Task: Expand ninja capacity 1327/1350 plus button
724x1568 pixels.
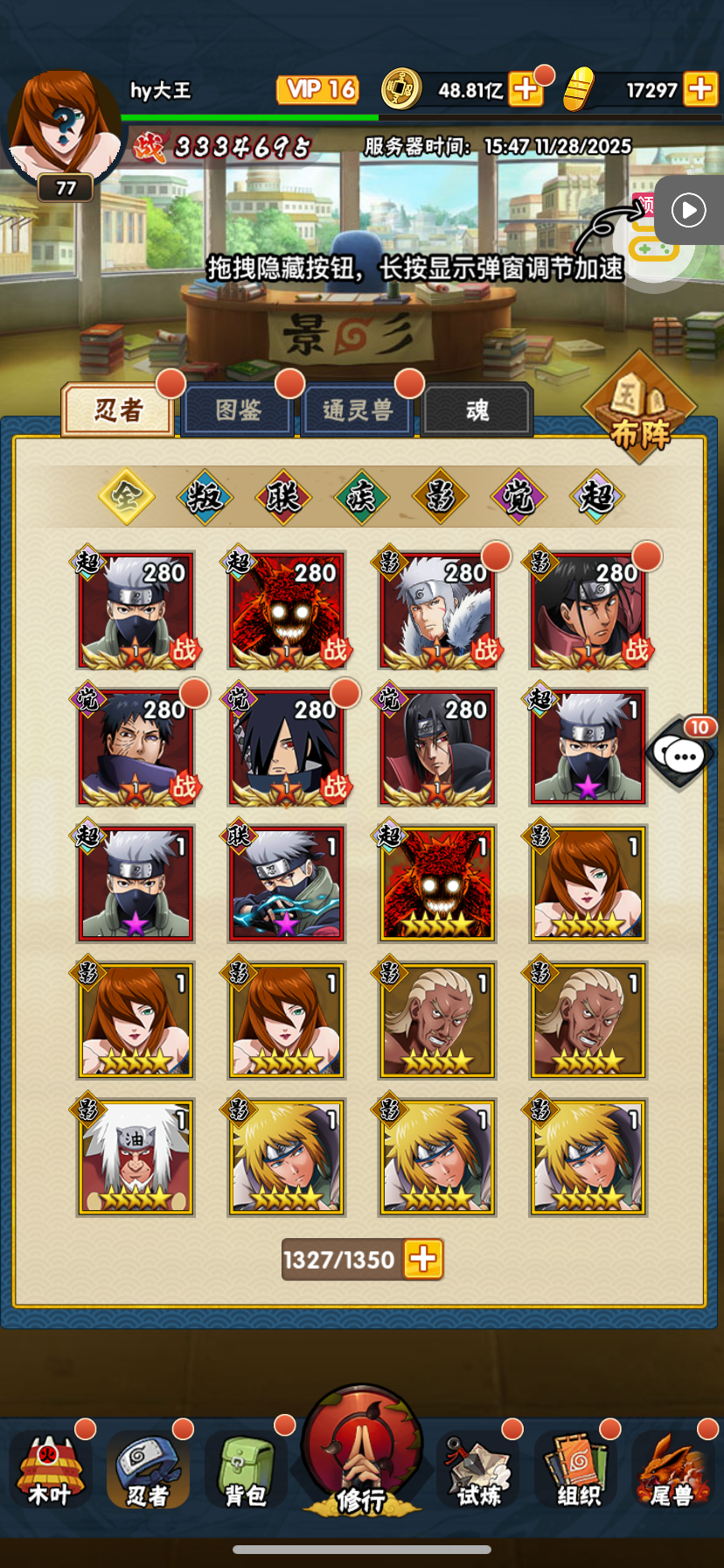Action: [423, 1260]
